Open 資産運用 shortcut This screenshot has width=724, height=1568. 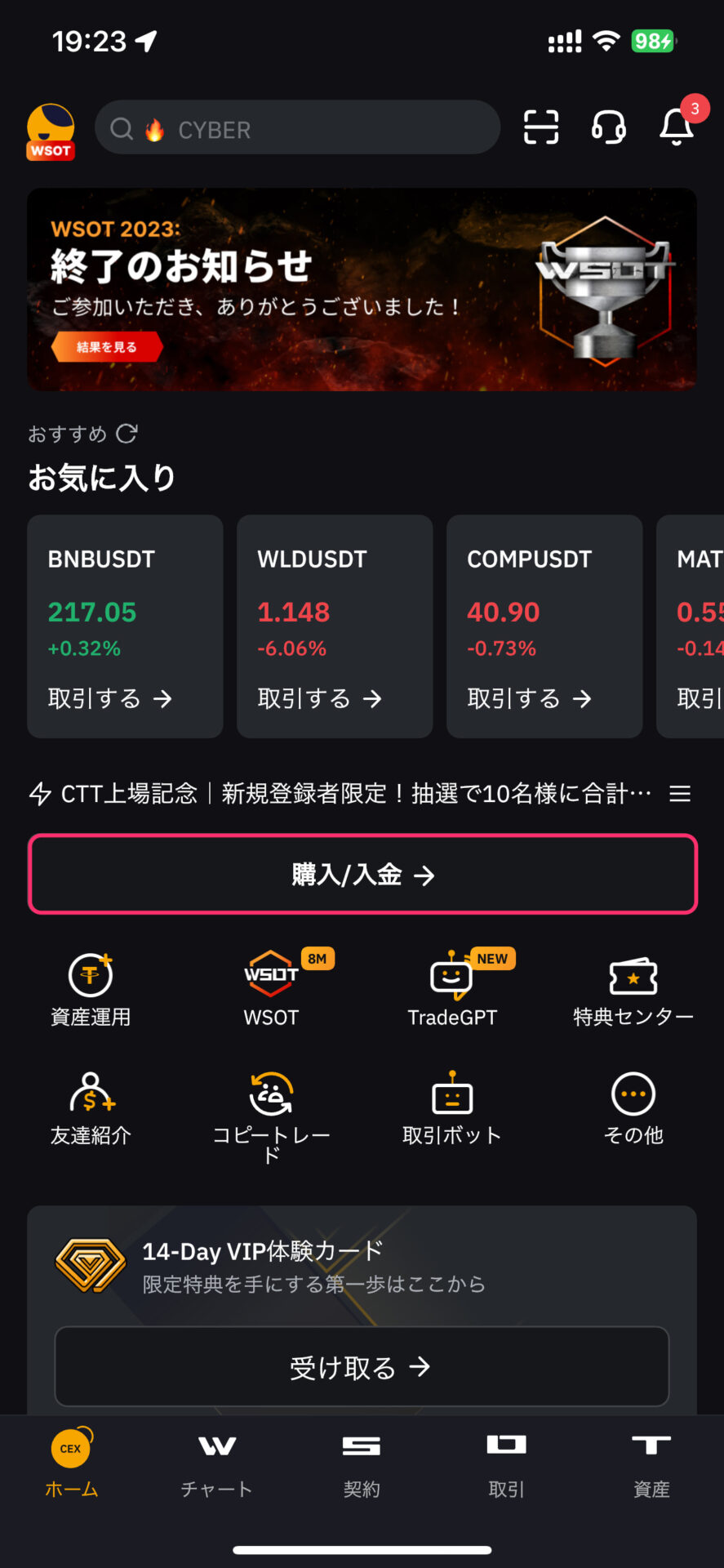pos(91,988)
